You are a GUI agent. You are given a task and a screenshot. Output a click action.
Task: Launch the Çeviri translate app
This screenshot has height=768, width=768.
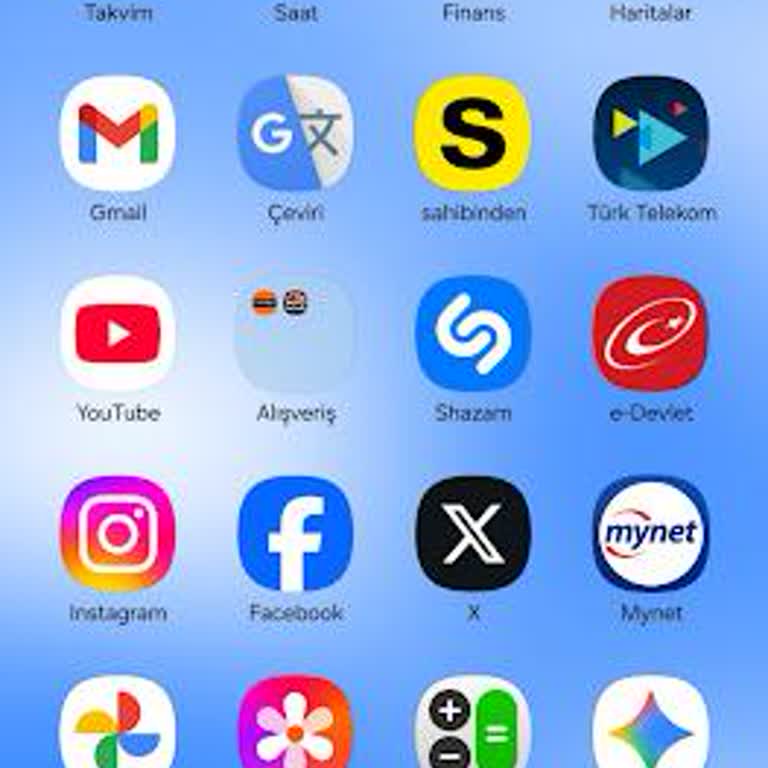tap(295, 133)
